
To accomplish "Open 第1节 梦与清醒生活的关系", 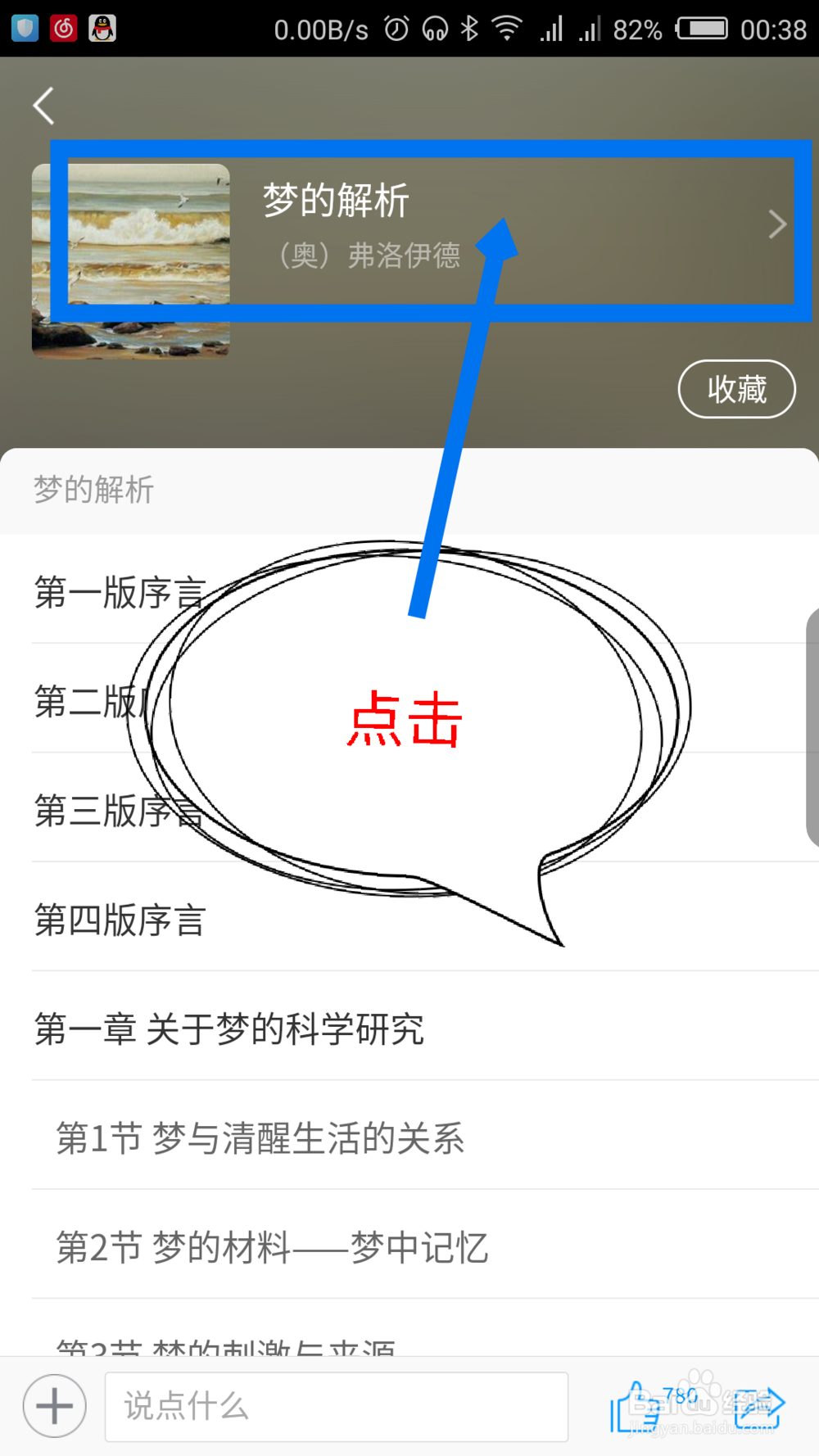I will (260, 1138).
